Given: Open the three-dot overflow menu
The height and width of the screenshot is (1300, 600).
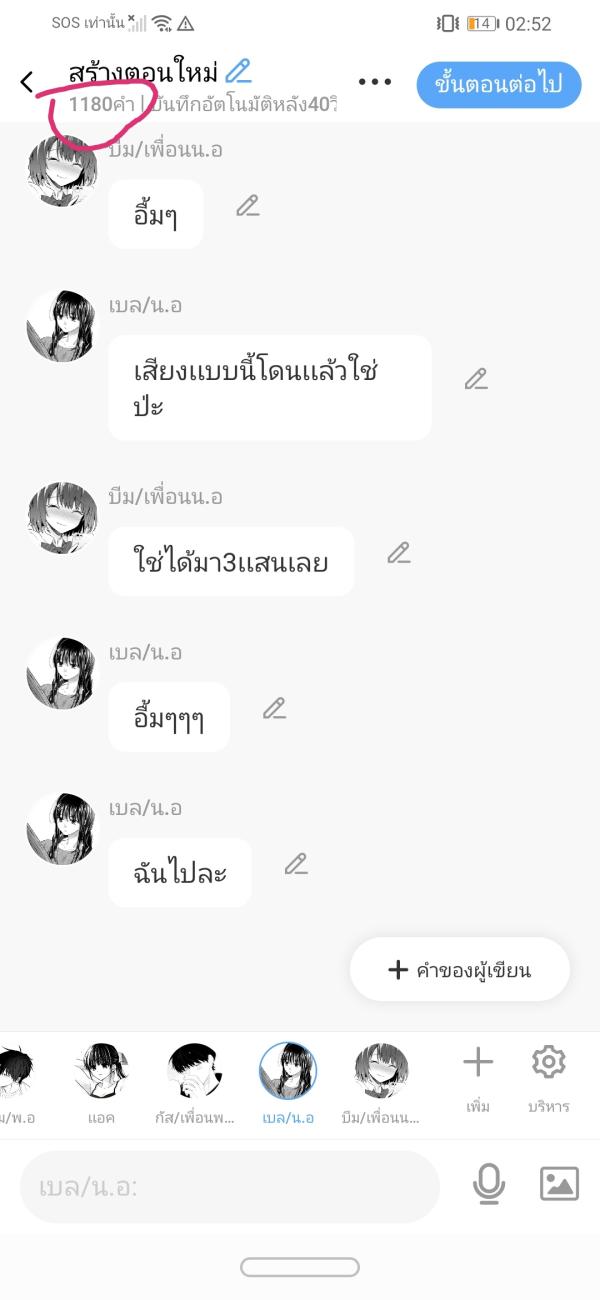Looking at the screenshot, I should tap(374, 83).
